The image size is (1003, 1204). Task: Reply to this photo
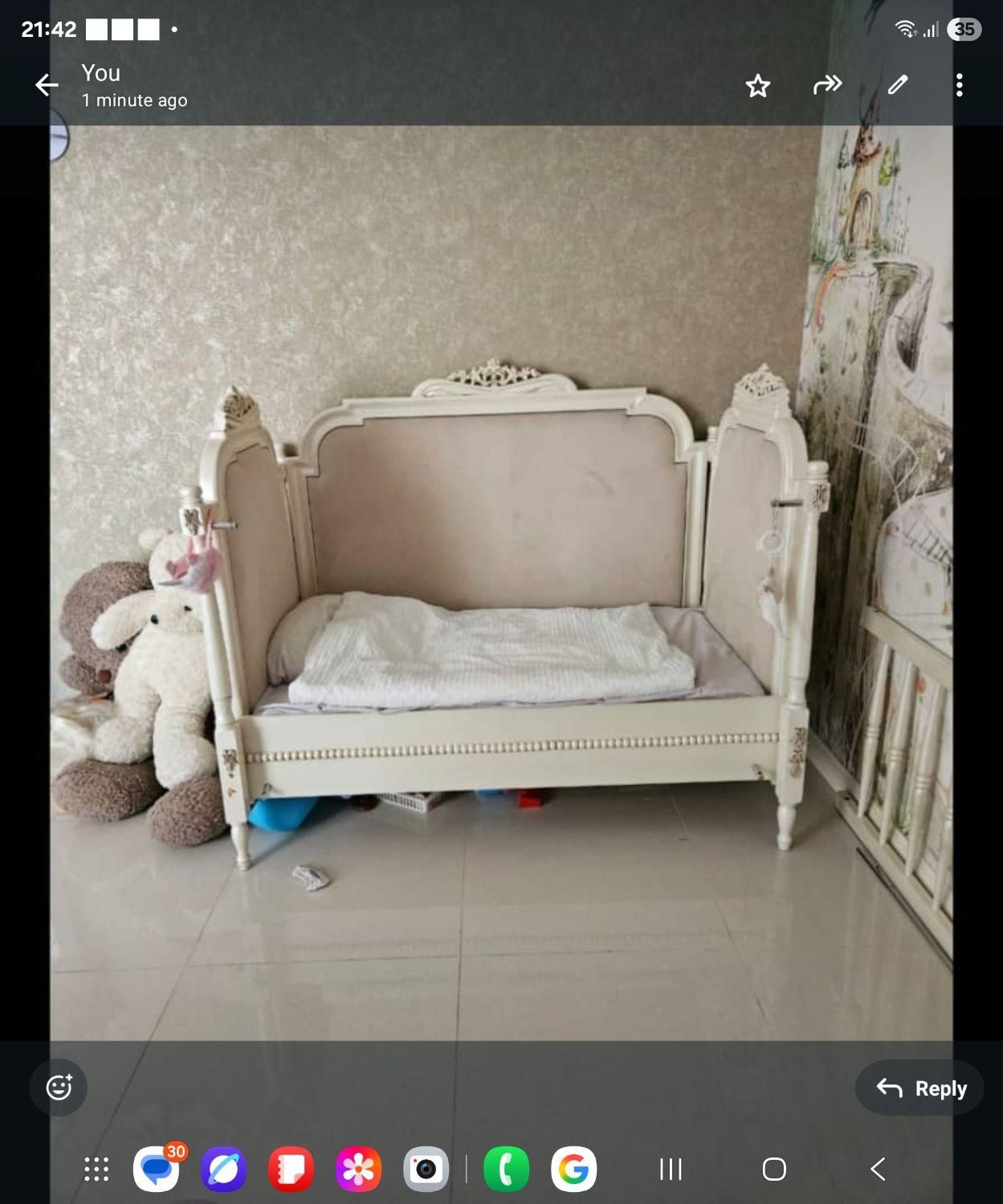coord(920,1088)
